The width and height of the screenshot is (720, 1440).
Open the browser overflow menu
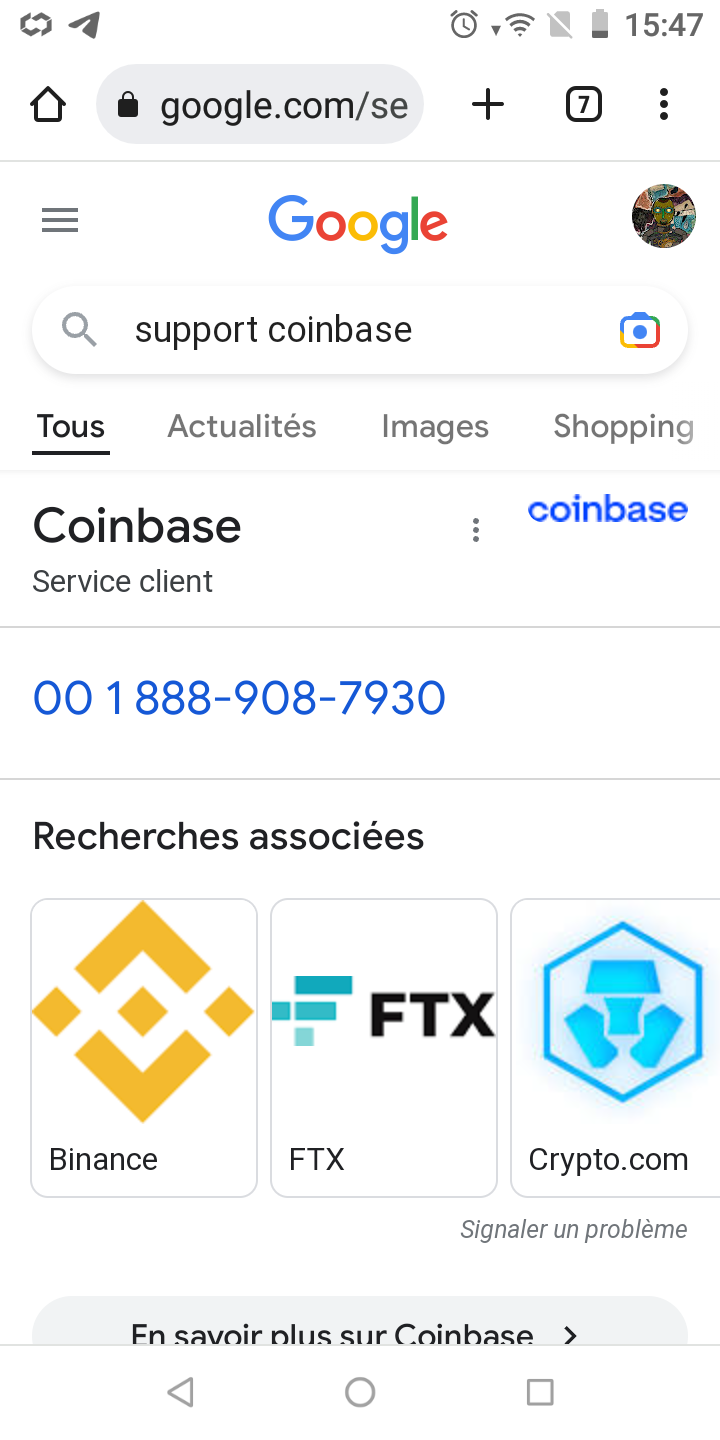coord(664,104)
